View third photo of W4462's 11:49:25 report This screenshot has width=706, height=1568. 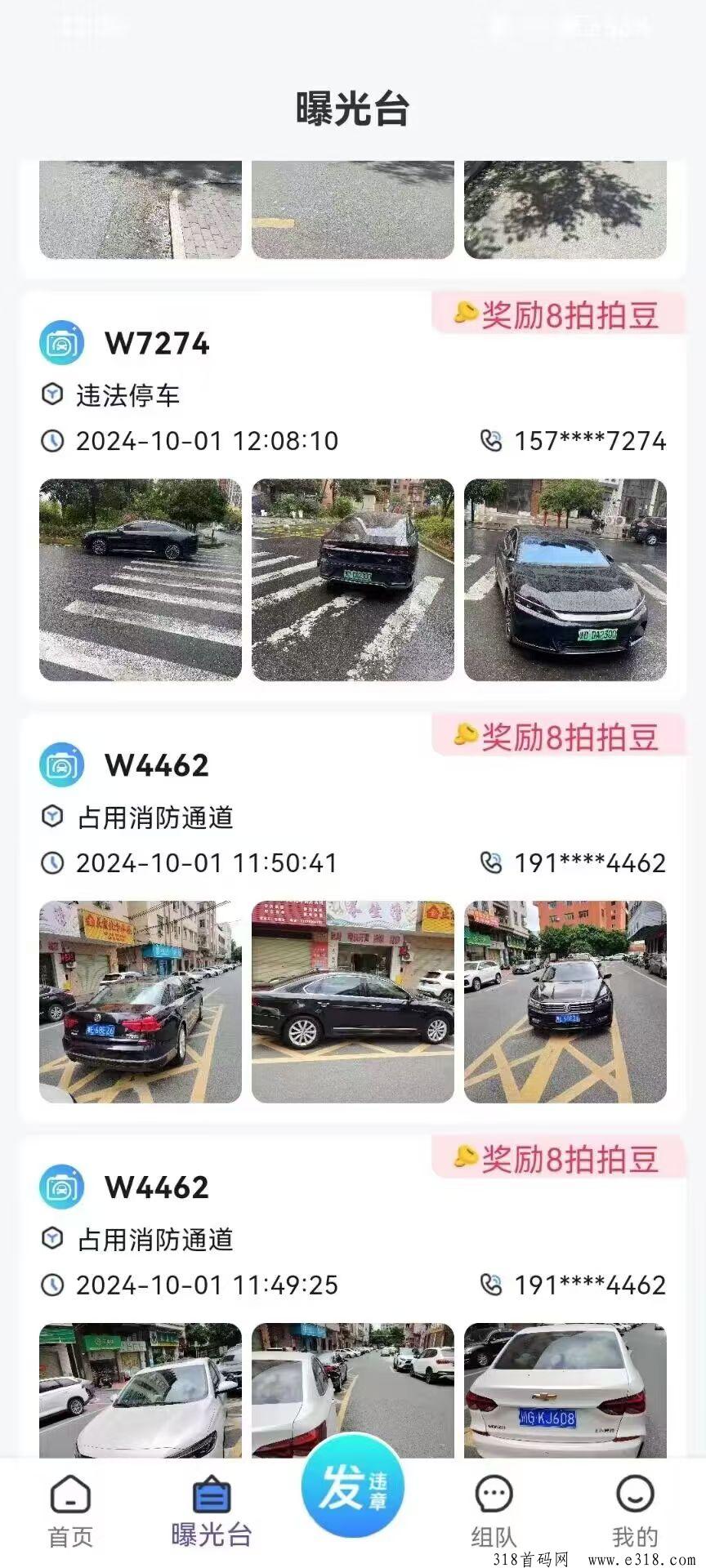(565, 1391)
